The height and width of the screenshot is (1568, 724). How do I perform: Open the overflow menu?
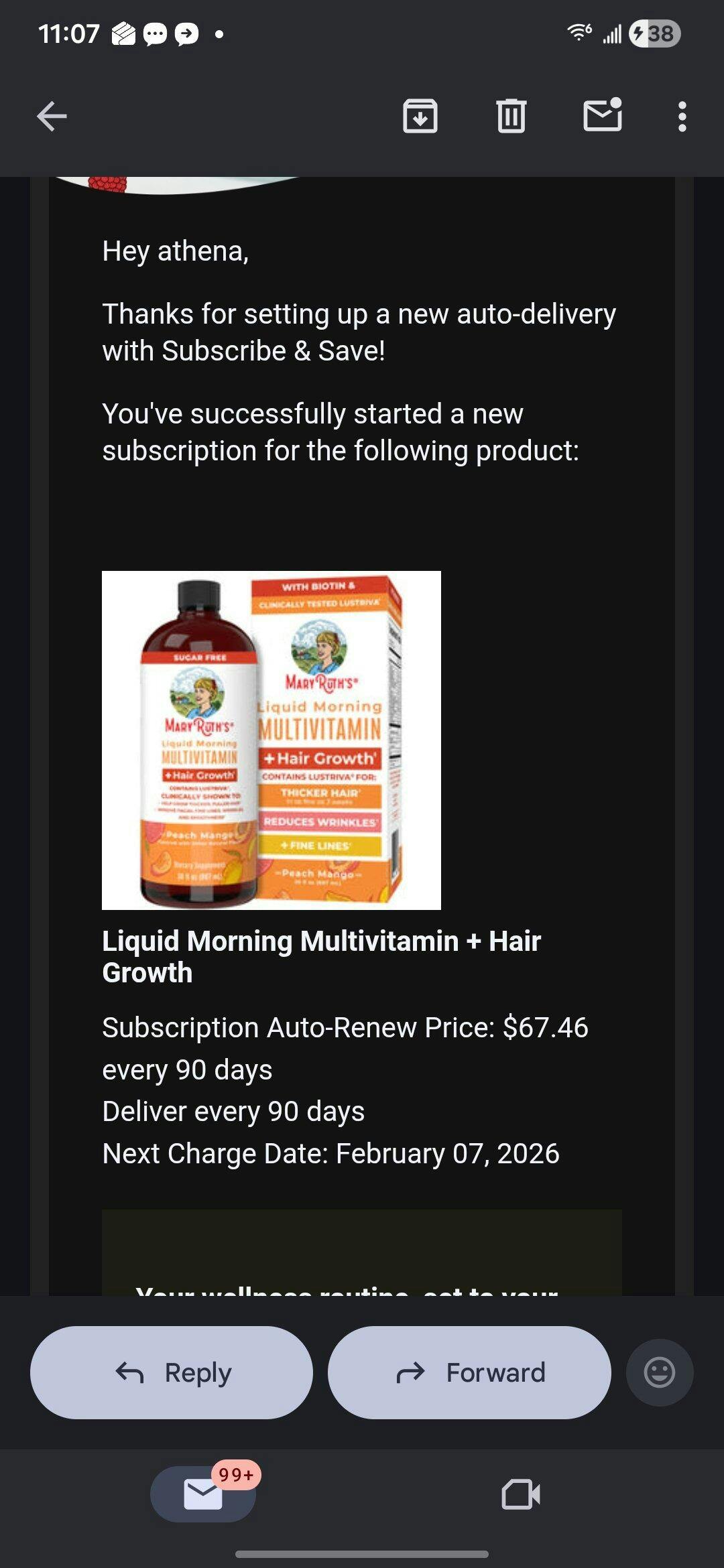tap(682, 117)
